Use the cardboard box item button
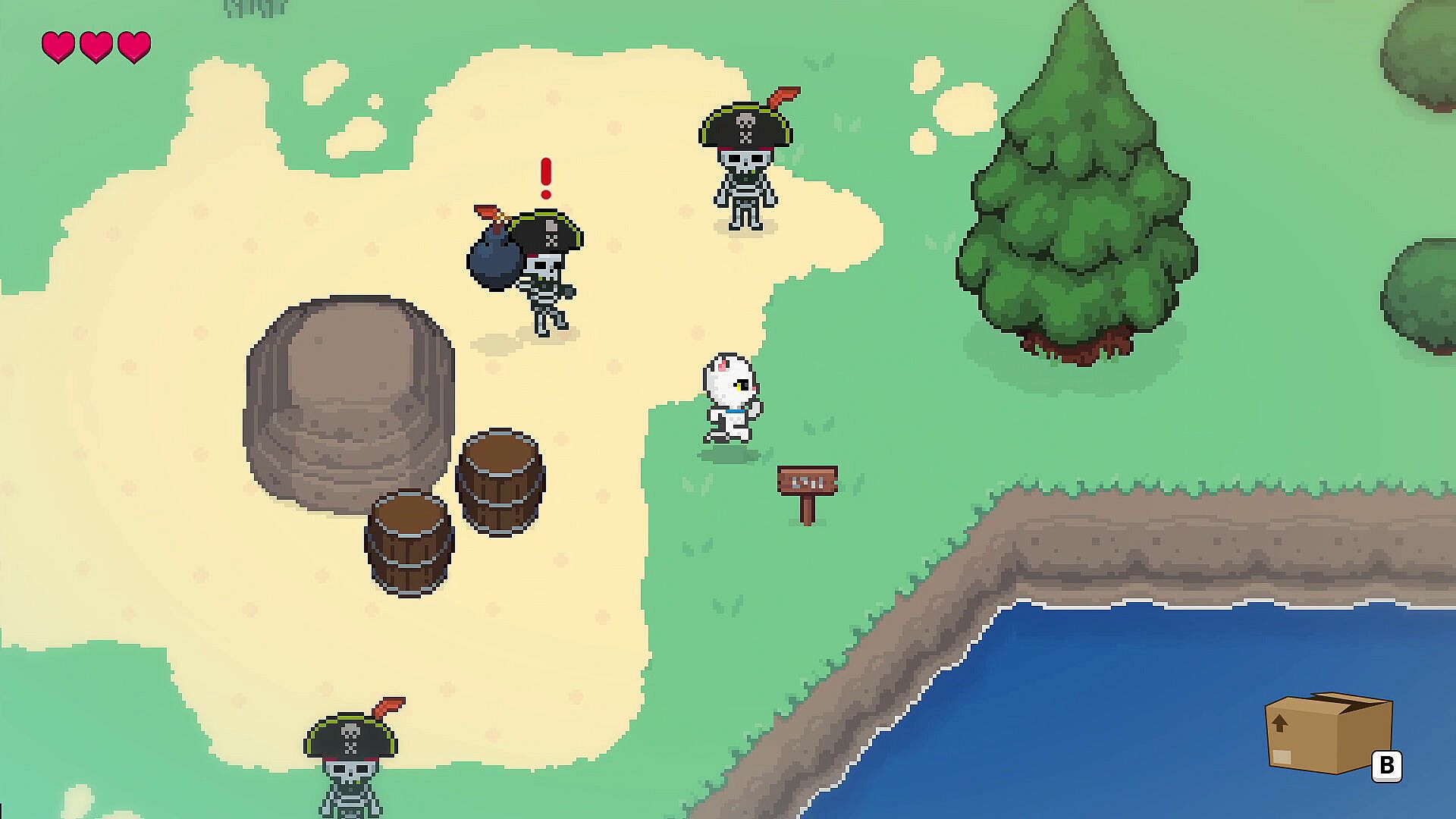The width and height of the screenshot is (1456, 819). click(1329, 733)
